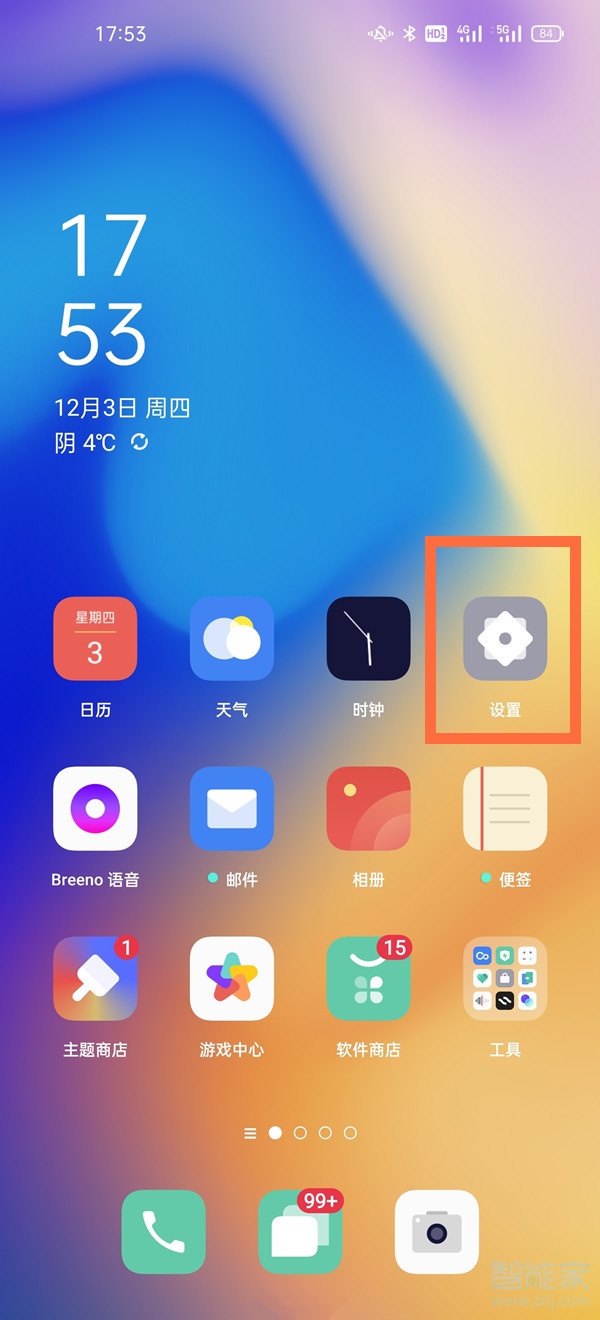The image size is (600, 1320).
Task: Open the messages app with 99+ badge
Action: point(300,1232)
